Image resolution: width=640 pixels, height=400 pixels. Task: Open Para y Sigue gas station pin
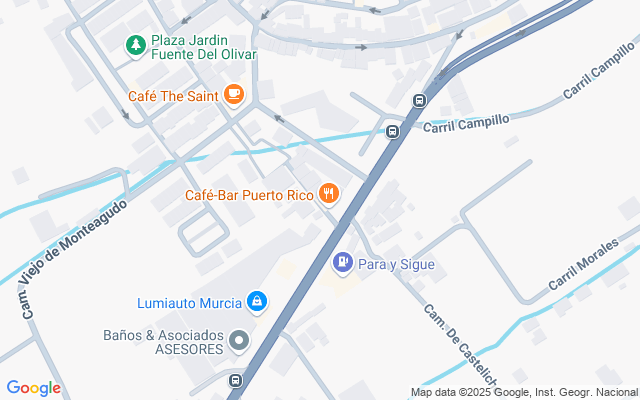pyautogui.click(x=343, y=263)
